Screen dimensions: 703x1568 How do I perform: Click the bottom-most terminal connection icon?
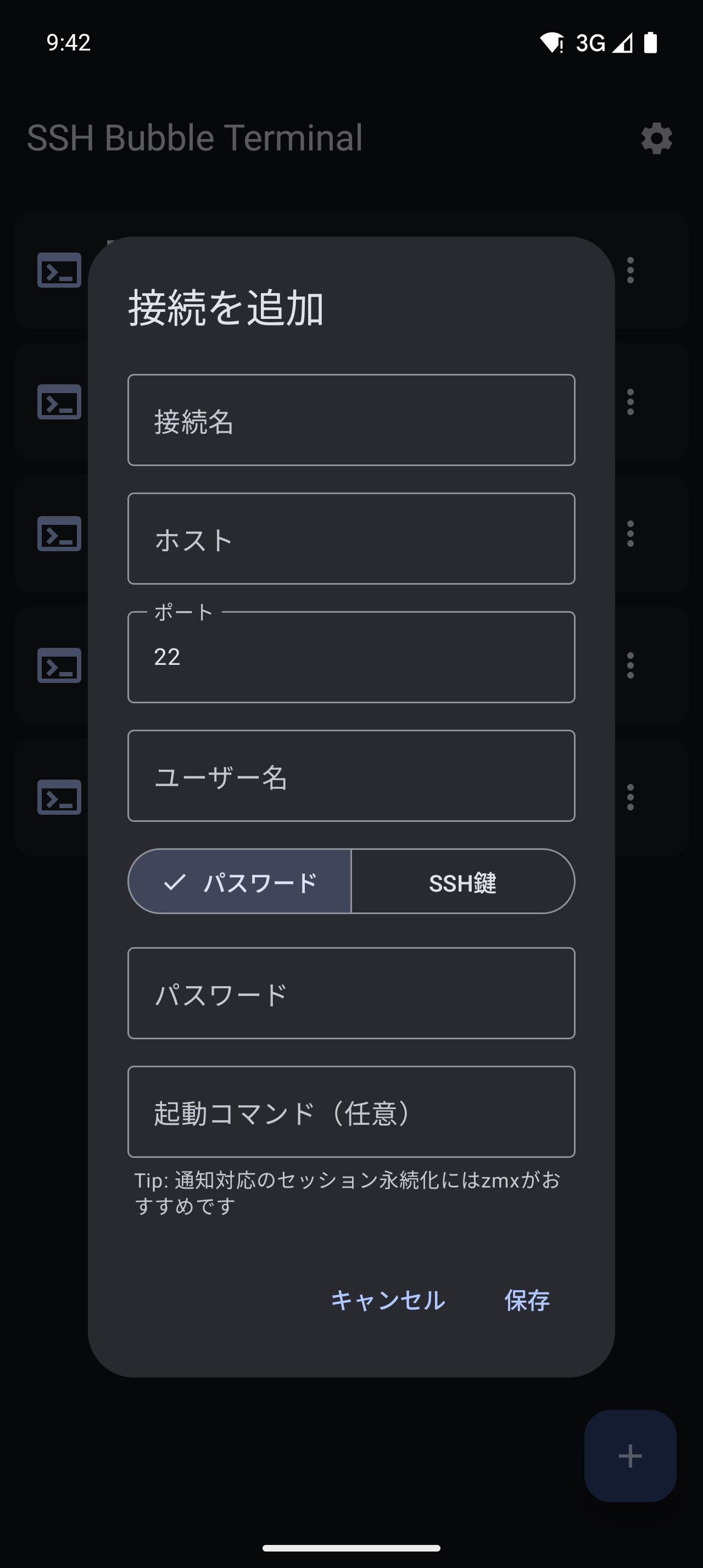tap(58, 797)
